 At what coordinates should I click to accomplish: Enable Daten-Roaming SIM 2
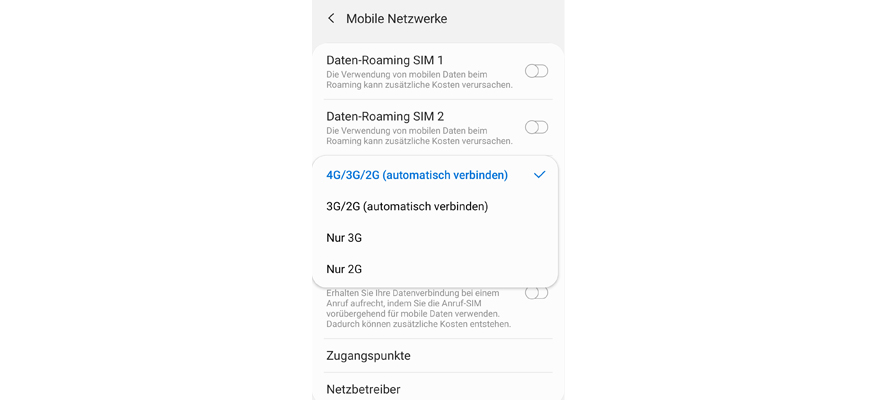pos(536,127)
